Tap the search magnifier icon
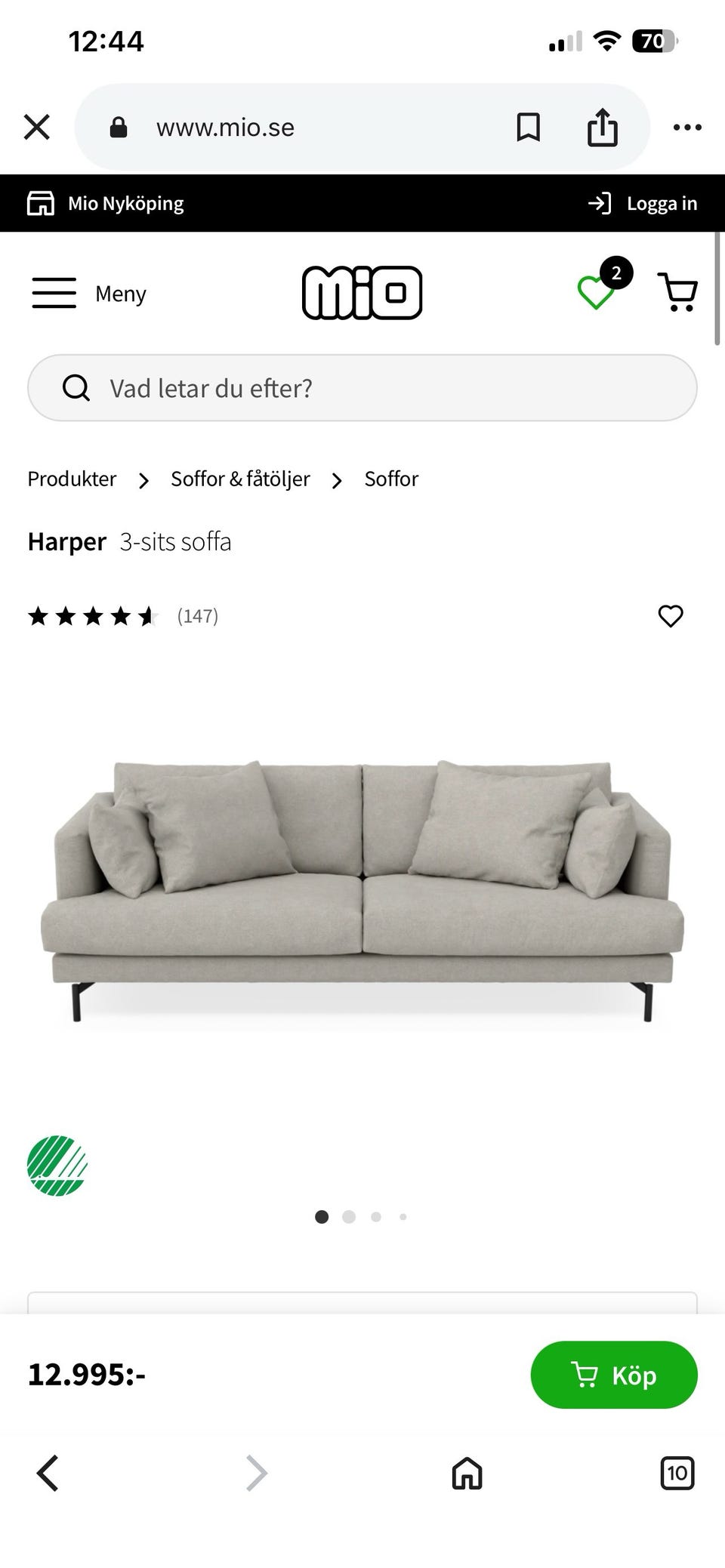Screen dimensions: 725x1568 click(76, 387)
